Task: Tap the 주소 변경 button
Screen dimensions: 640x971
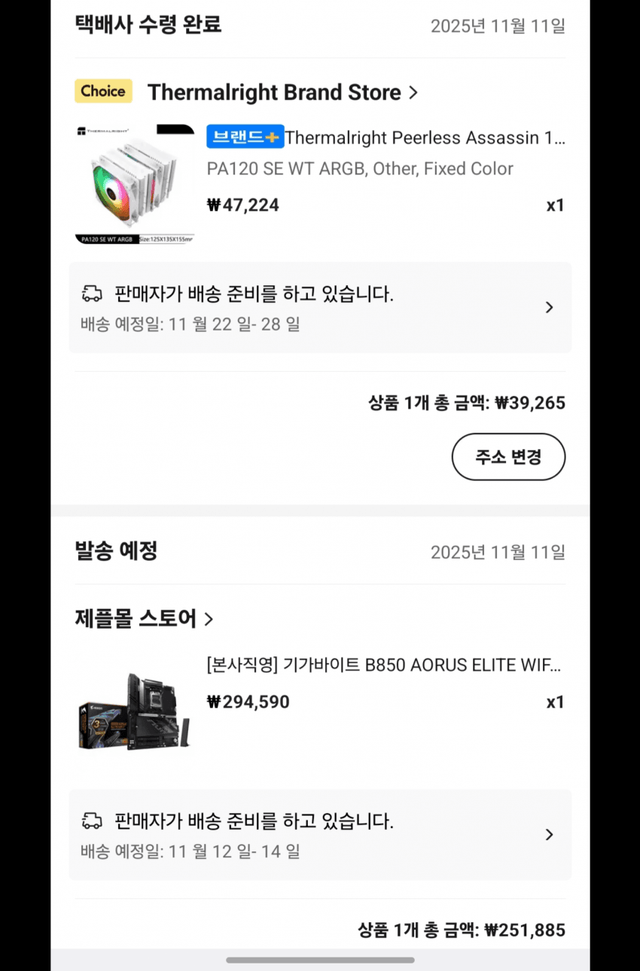Action: (508, 457)
